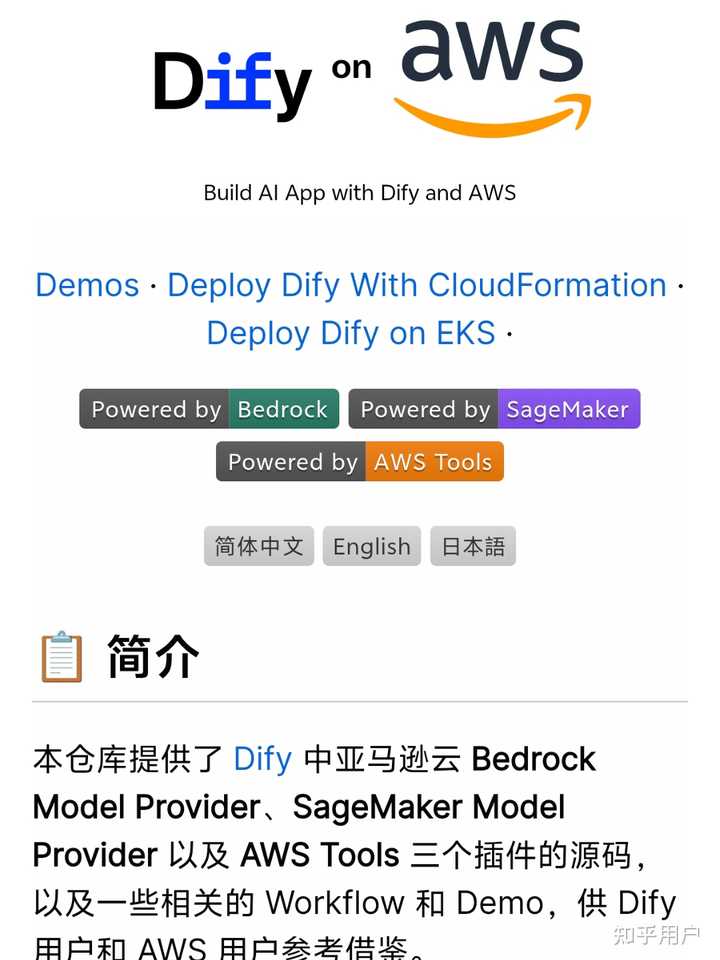The width and height of the screenshot is (720, 960).
Task: Click the Powered by SageMaker badge
Action: pos(494,408)
